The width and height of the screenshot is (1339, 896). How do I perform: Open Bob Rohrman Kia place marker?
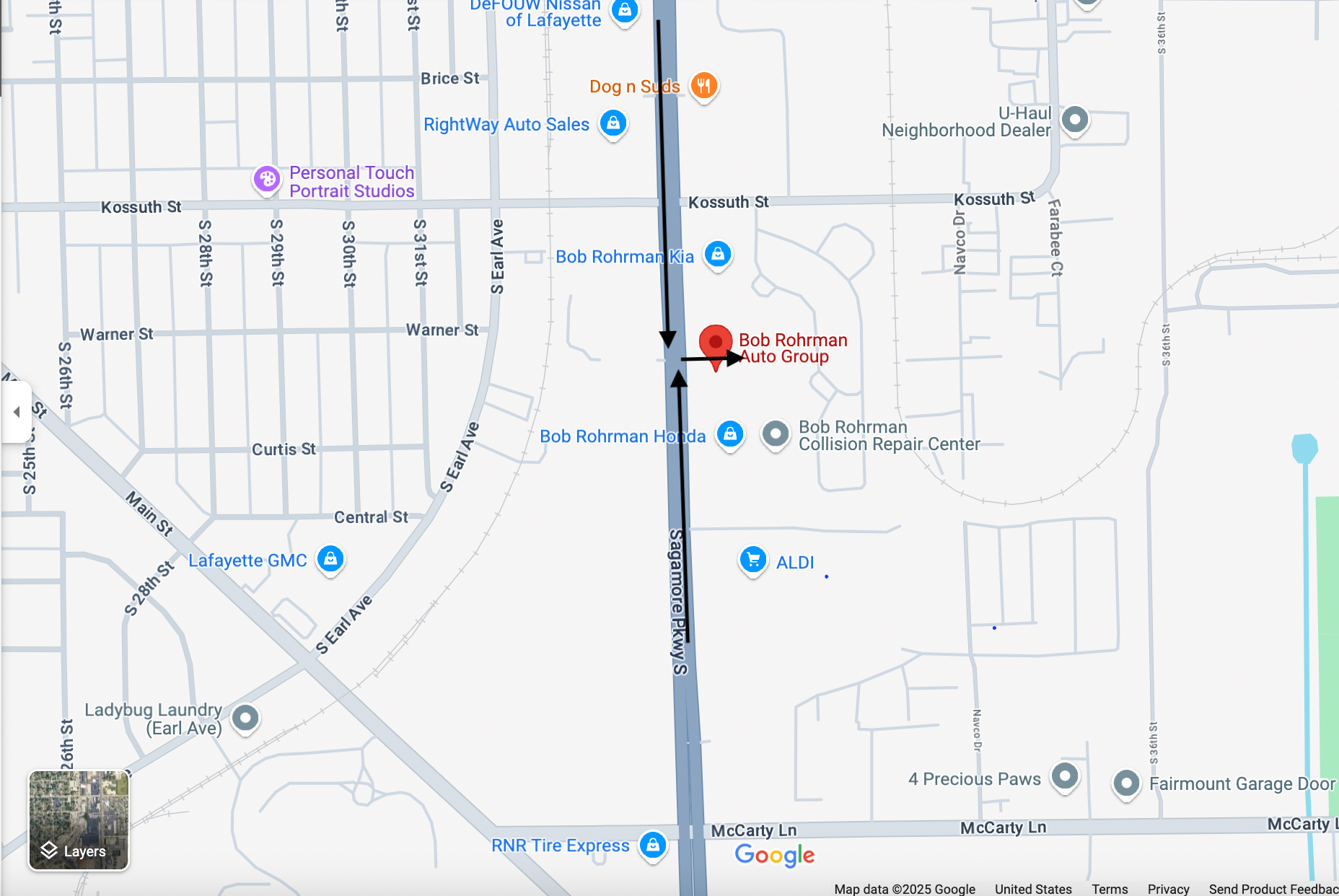[x=718, y=255]
